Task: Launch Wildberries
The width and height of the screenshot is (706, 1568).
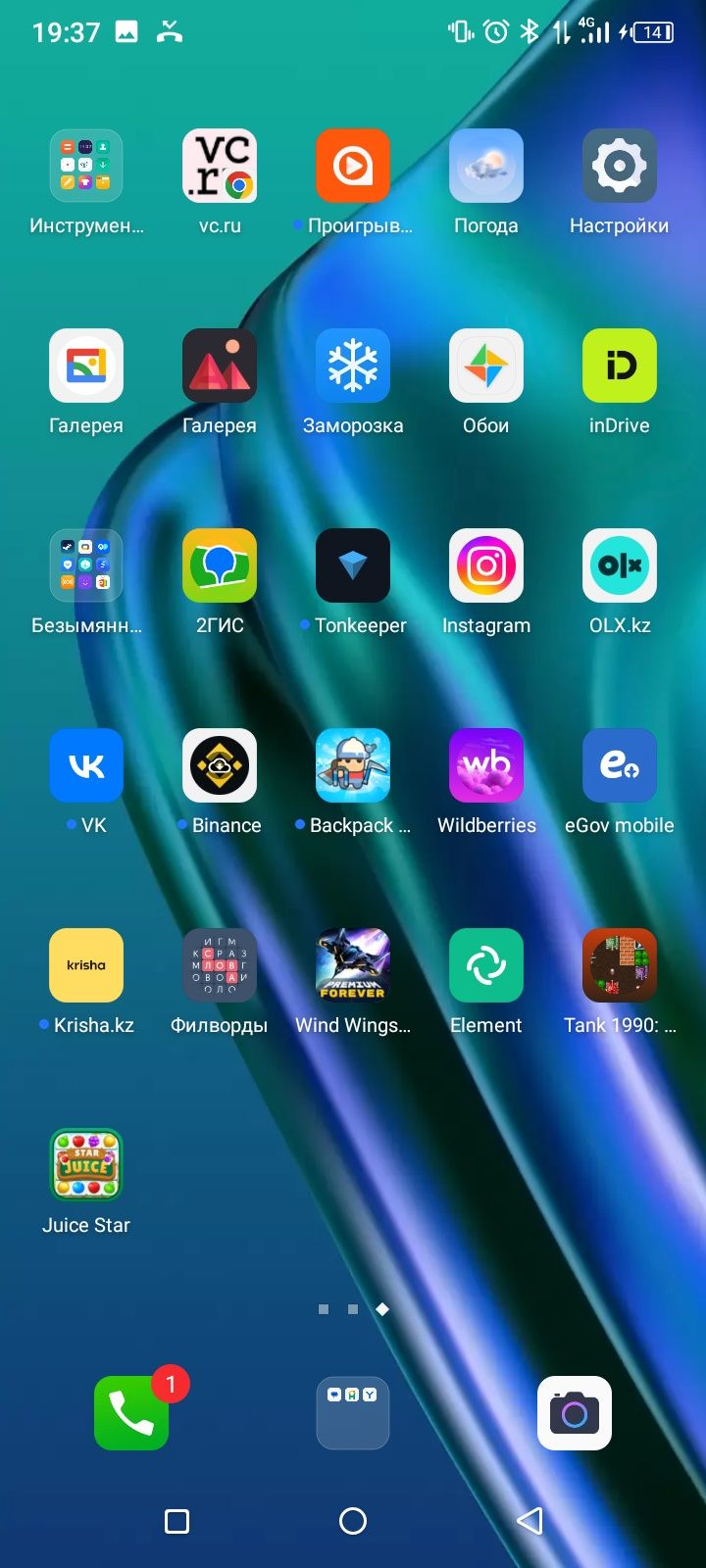Action: (x=485, y=766)
